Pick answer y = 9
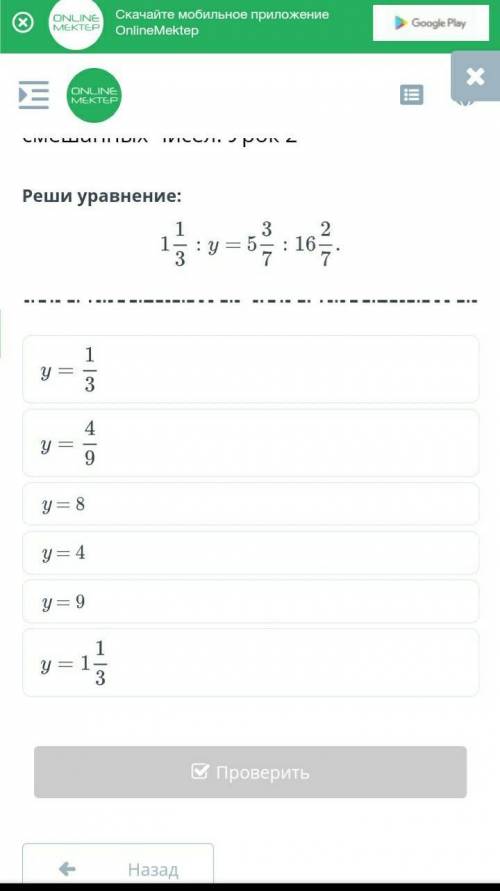 click(x=251, y=602)
